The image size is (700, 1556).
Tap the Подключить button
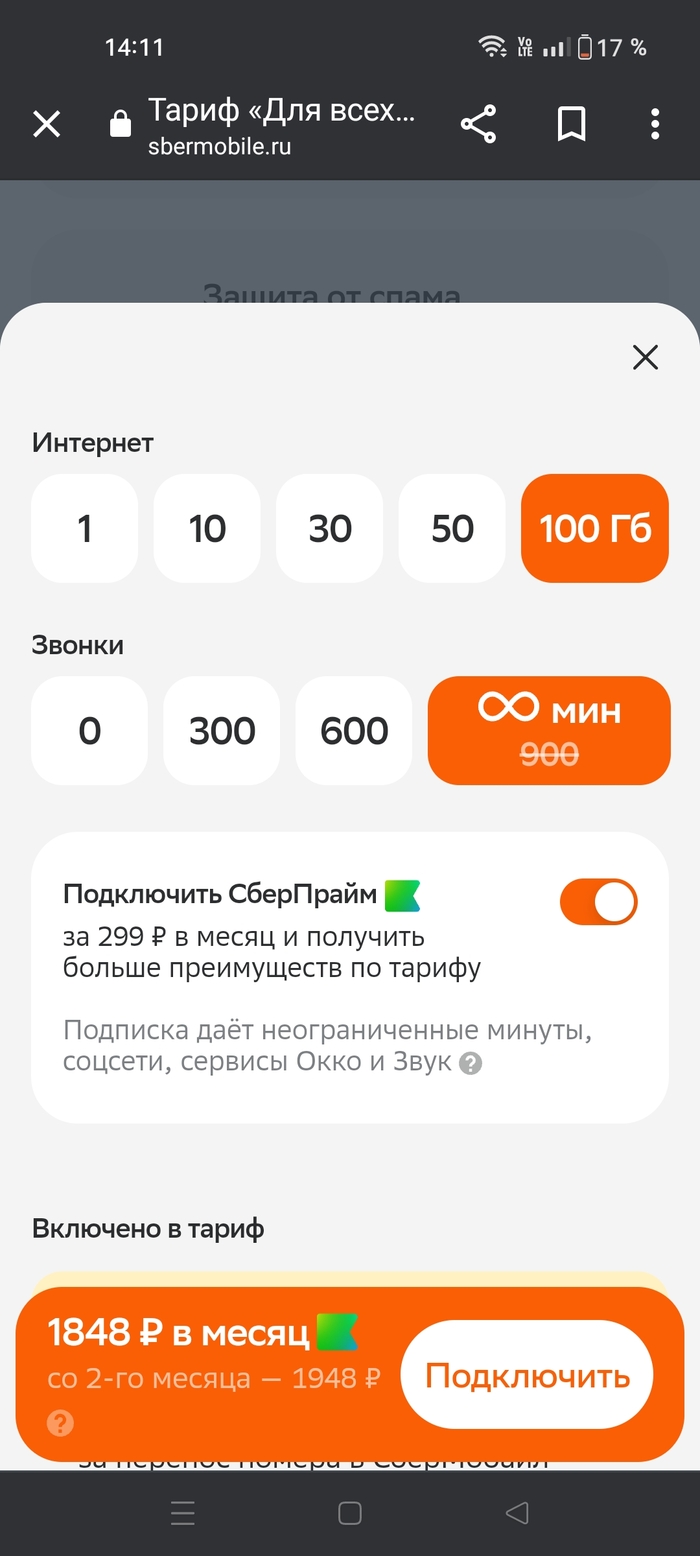(527, 1376)
